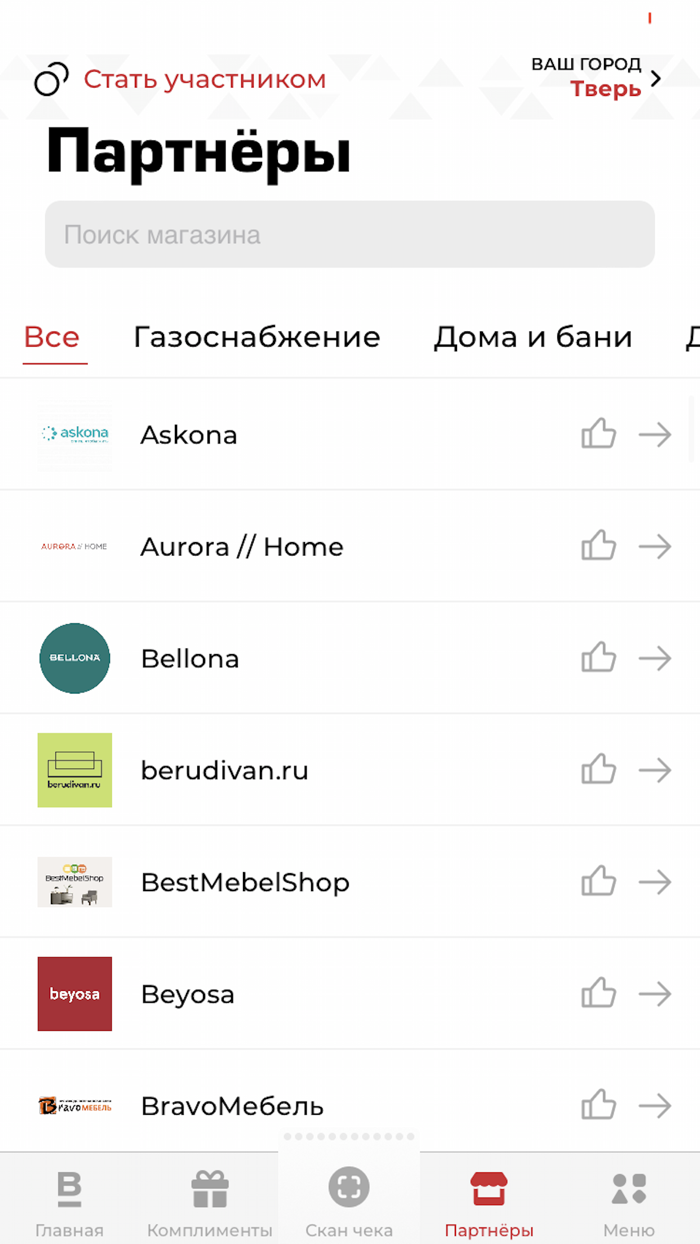
Task: Open the Askona partner row
Action: coord(655,435)
